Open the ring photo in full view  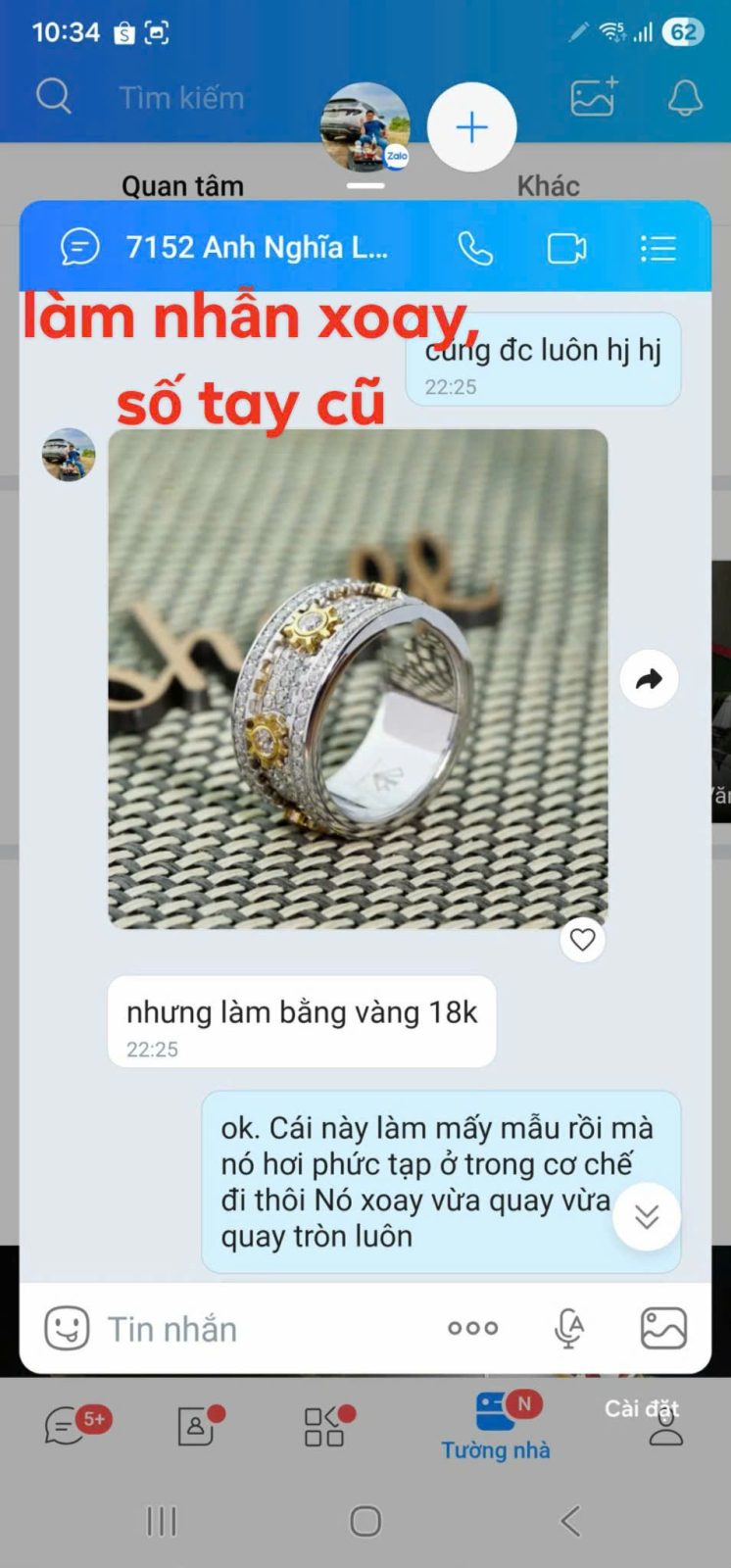[358, 678]
